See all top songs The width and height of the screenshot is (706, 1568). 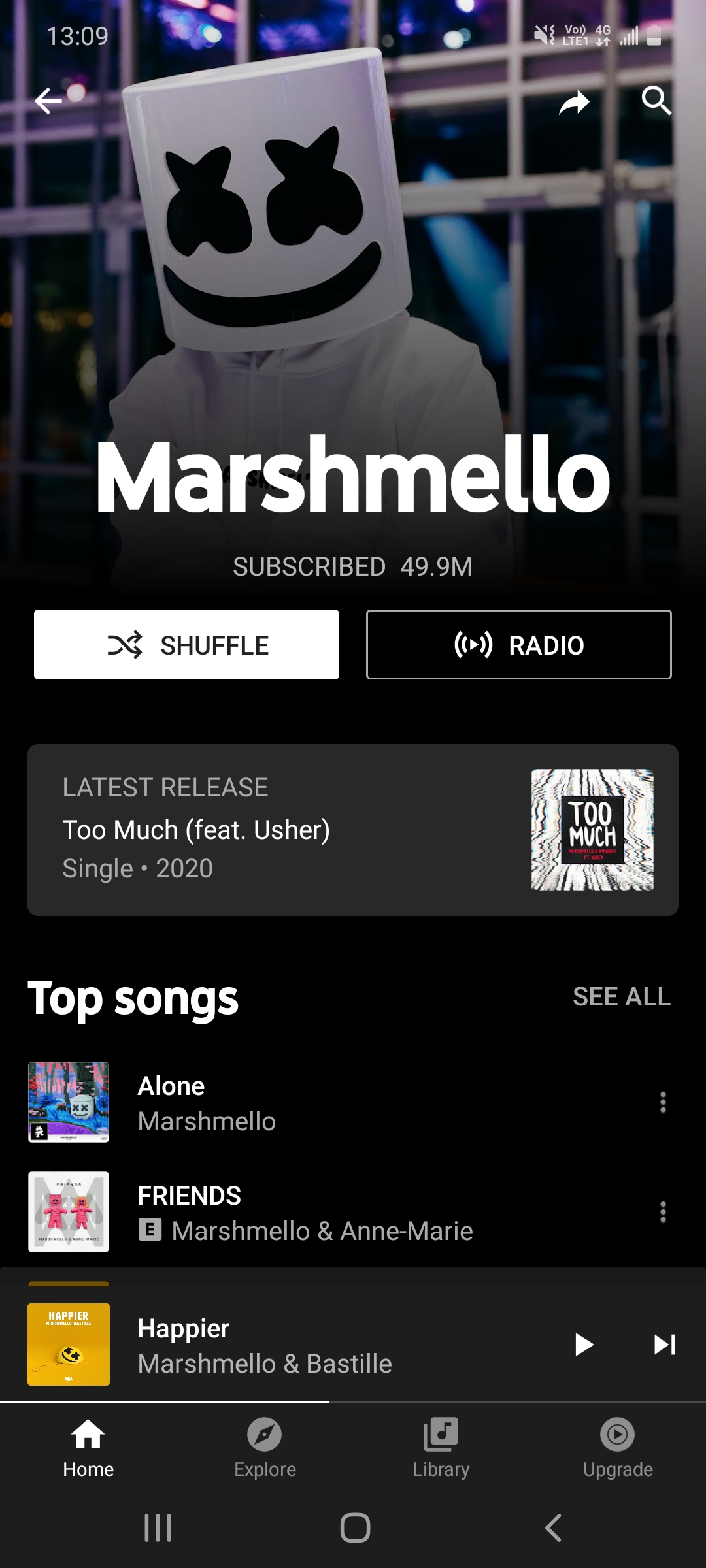tap(621, 996)
